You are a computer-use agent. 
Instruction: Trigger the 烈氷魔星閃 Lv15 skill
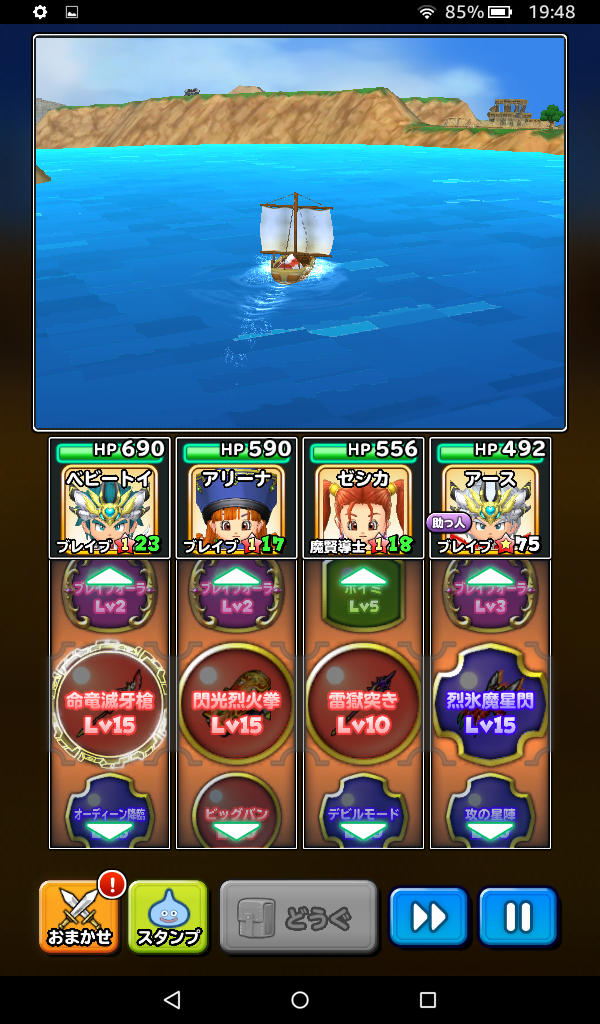(x=490, y=707)
